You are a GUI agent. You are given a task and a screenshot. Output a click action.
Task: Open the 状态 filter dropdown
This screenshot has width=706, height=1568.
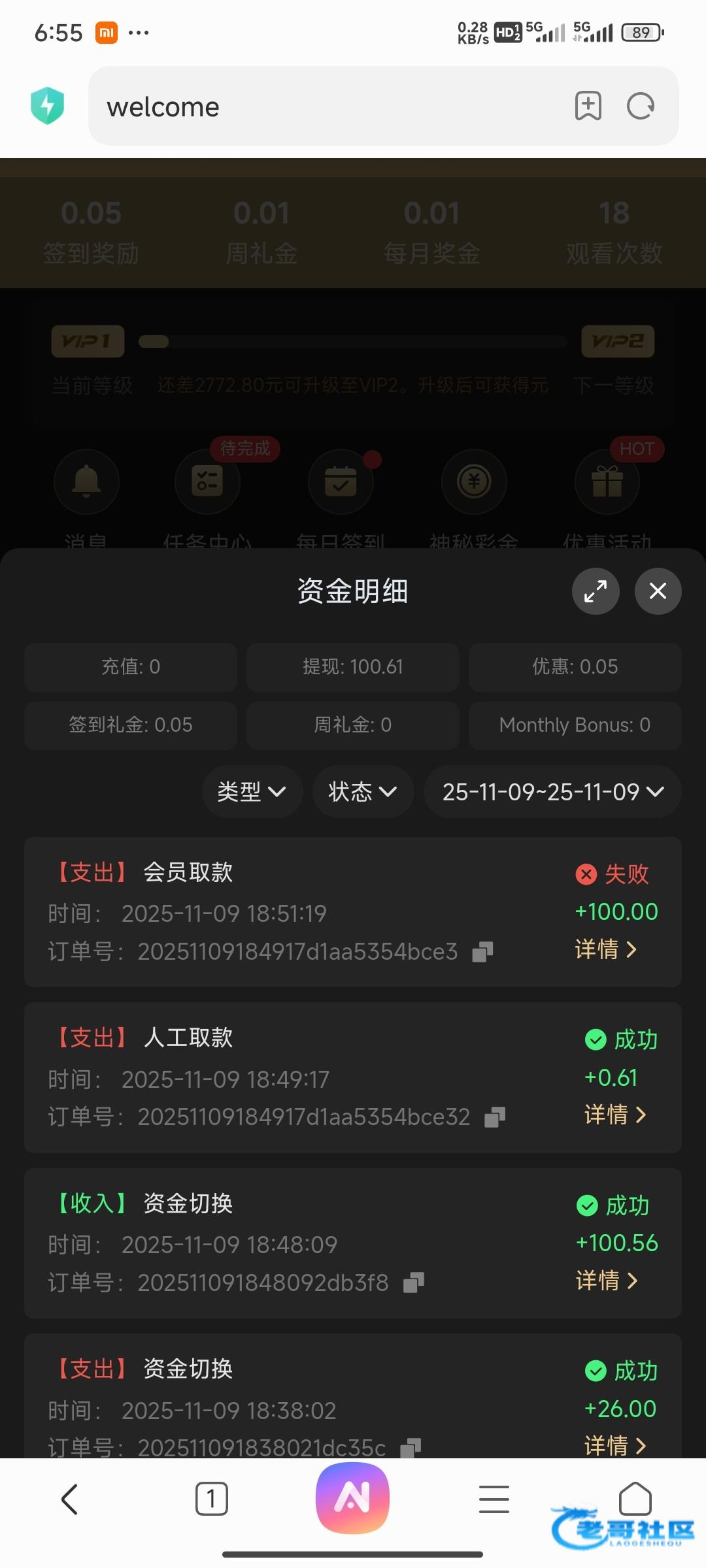point(363,792)
